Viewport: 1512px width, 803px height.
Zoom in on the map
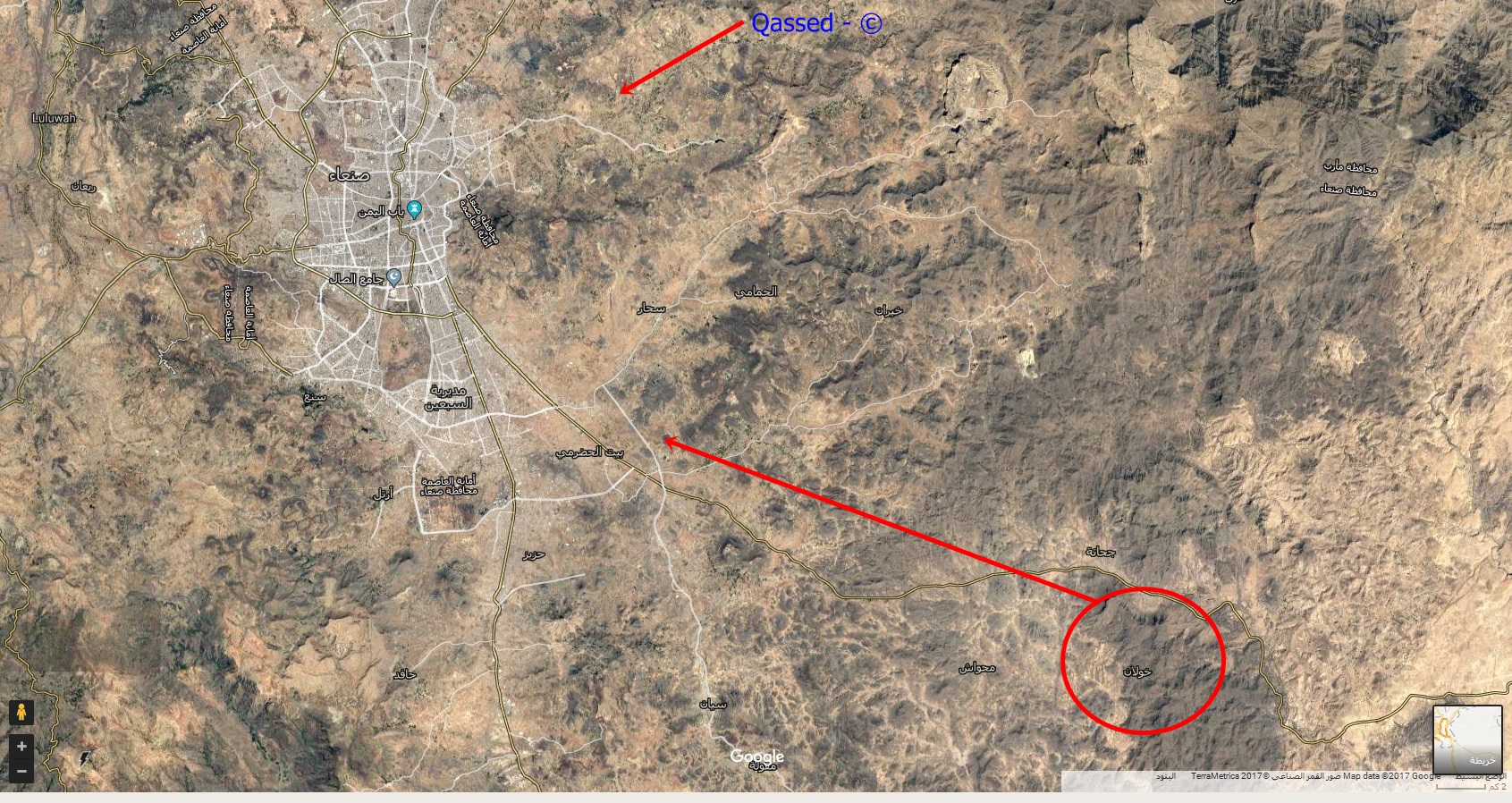21,747
